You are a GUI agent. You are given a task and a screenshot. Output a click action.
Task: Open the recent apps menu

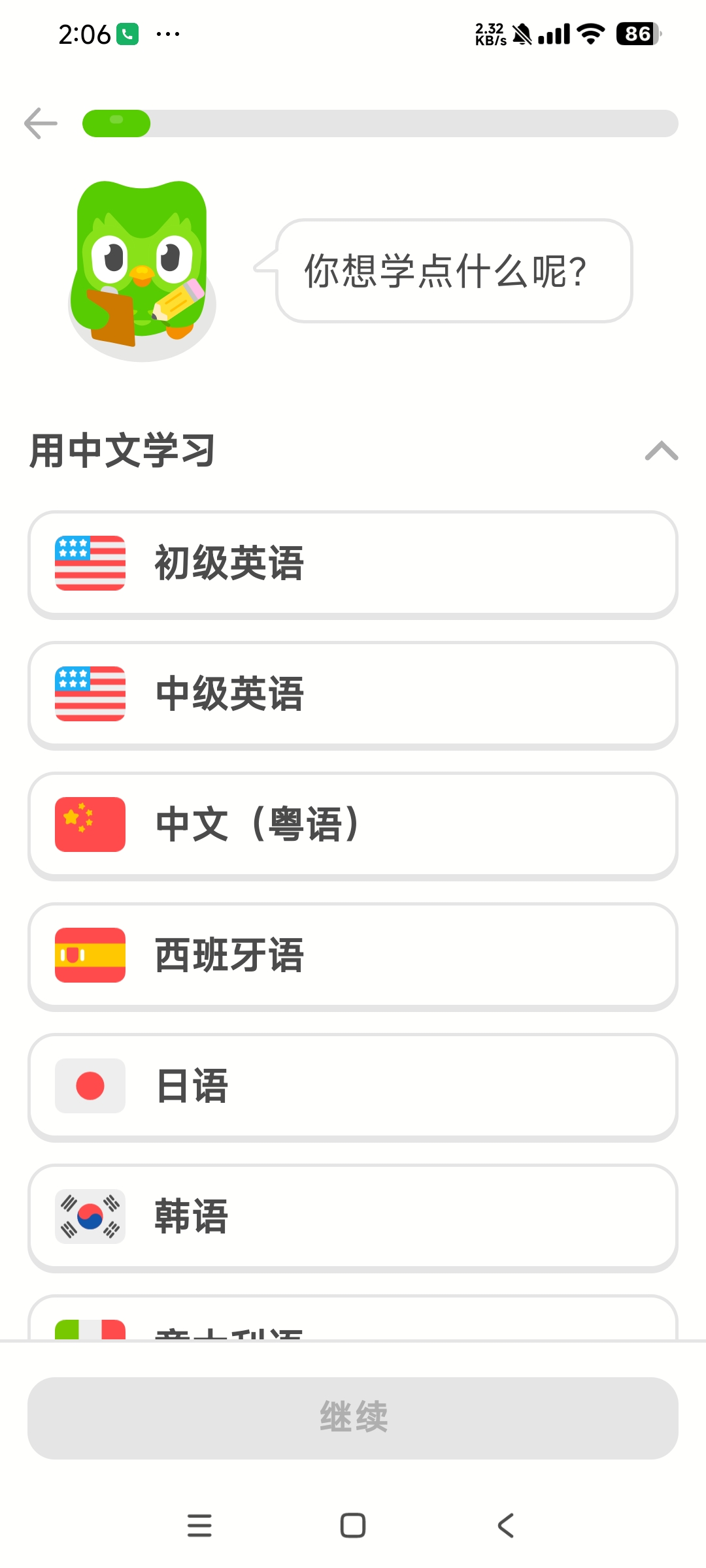coord(199,1526)
